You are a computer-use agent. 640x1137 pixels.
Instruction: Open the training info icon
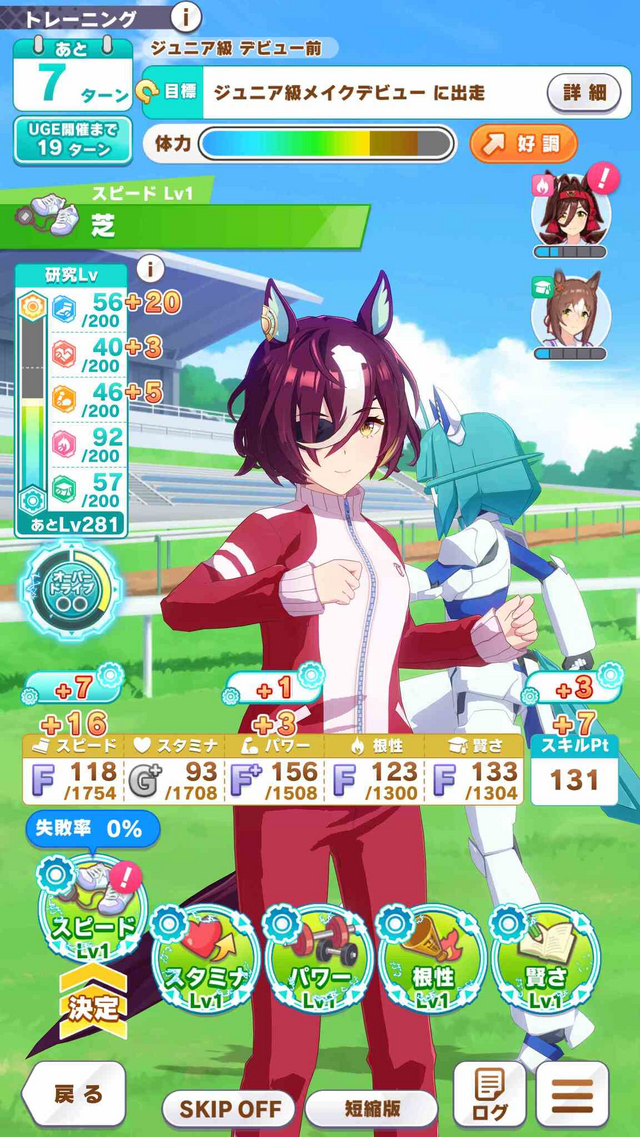(186, 15)
